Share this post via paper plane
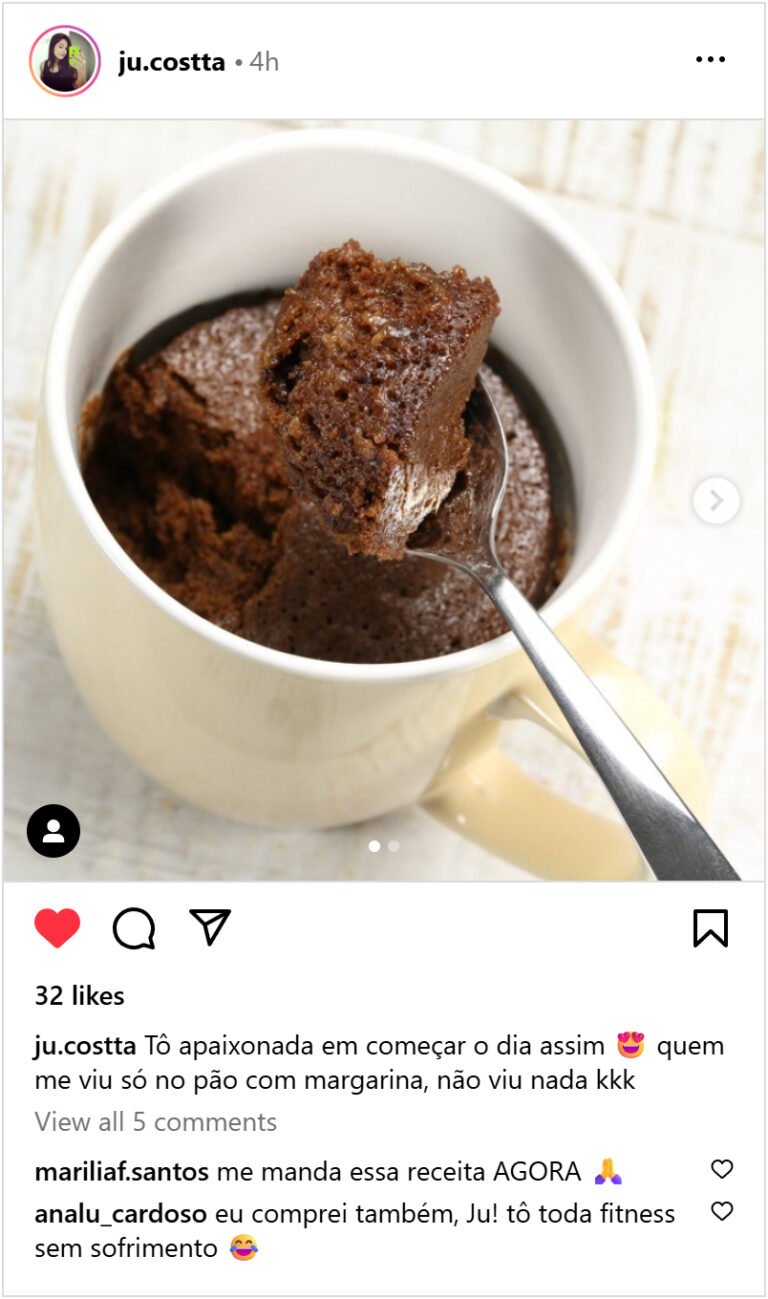 210,927
